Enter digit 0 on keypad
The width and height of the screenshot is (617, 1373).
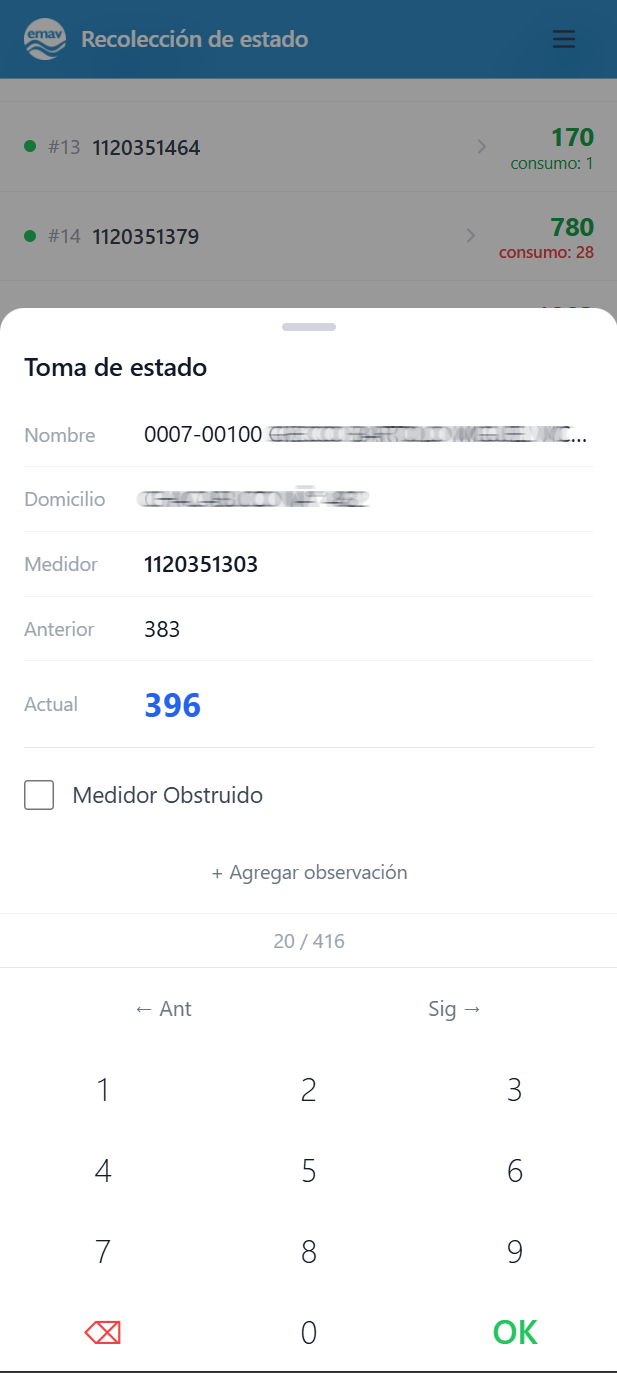pyautogui.click(x=309, y=1332)
